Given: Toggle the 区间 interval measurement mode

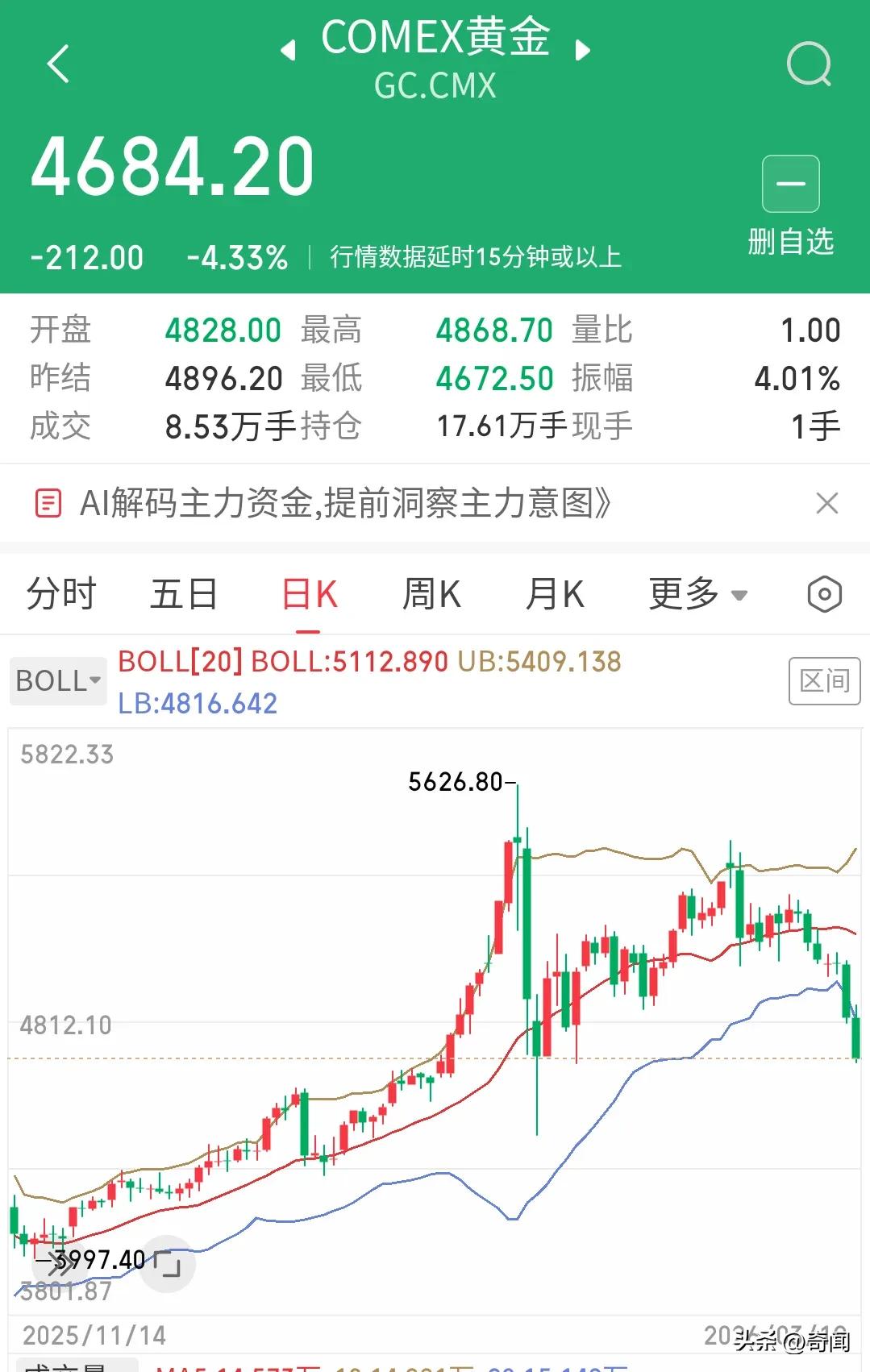Looking at the screenshot, I should pyautogui.click(x=823, y=680).
